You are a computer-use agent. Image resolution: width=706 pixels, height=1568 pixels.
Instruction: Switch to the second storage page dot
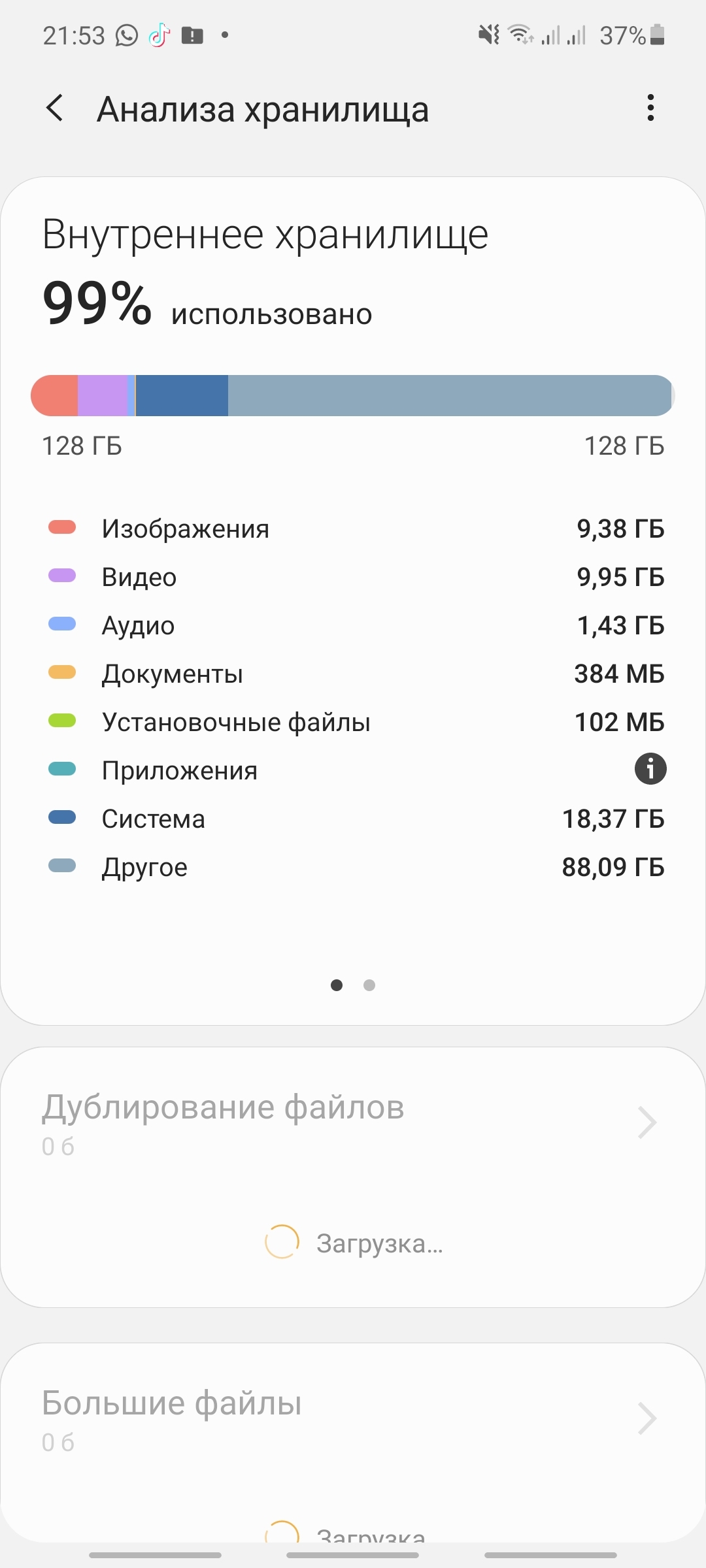(369, 985)
